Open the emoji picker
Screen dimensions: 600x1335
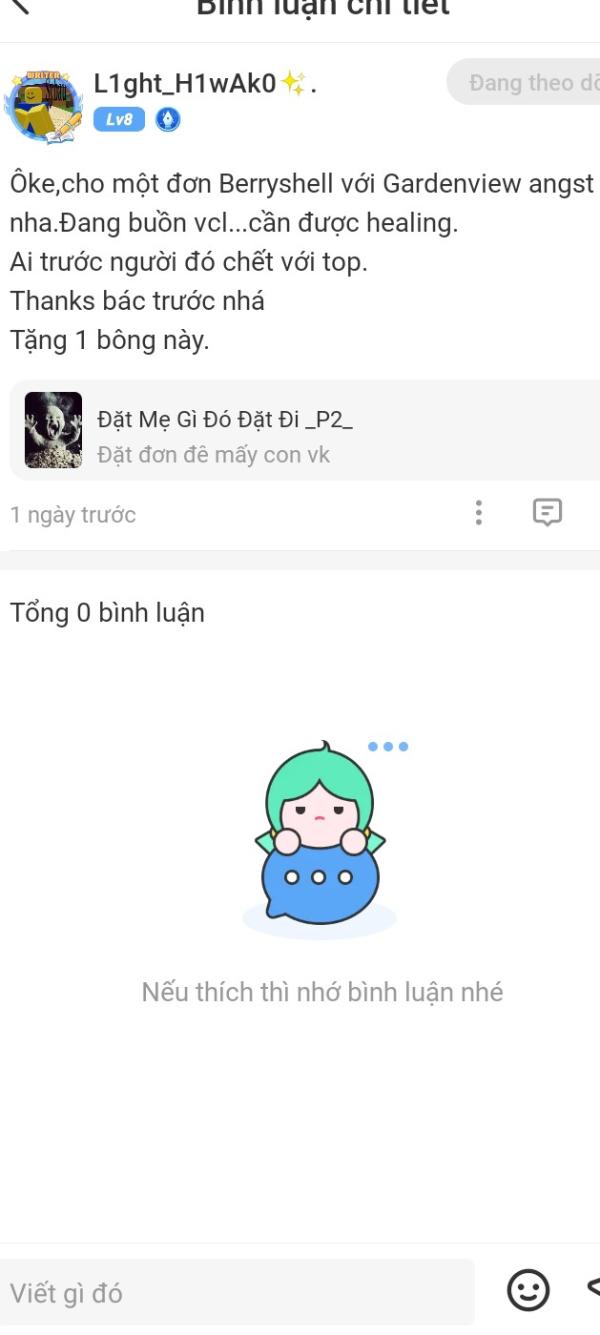[528, 1290]
